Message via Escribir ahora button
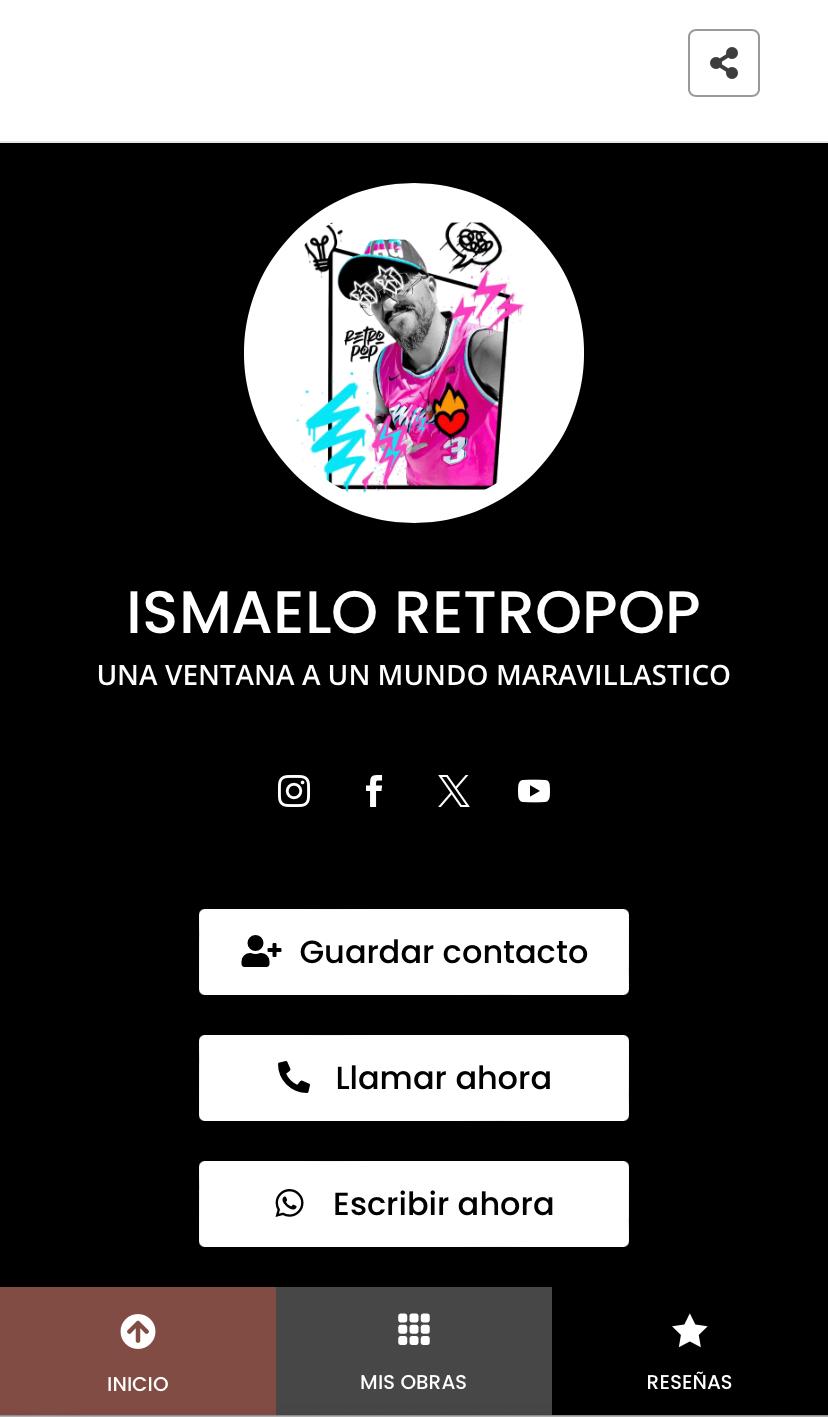Screen dimensions: 828x1417 pos(413,1204)
